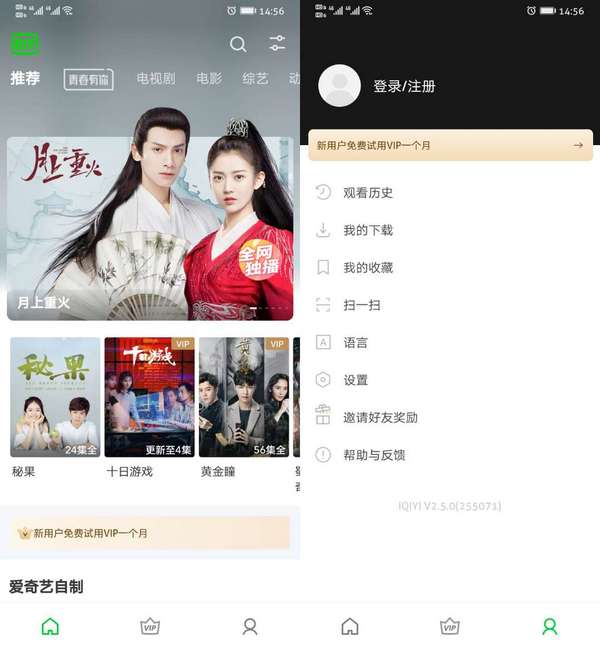Open 观看历史 watch history
The image size is (600, 650).
point(368,193)
